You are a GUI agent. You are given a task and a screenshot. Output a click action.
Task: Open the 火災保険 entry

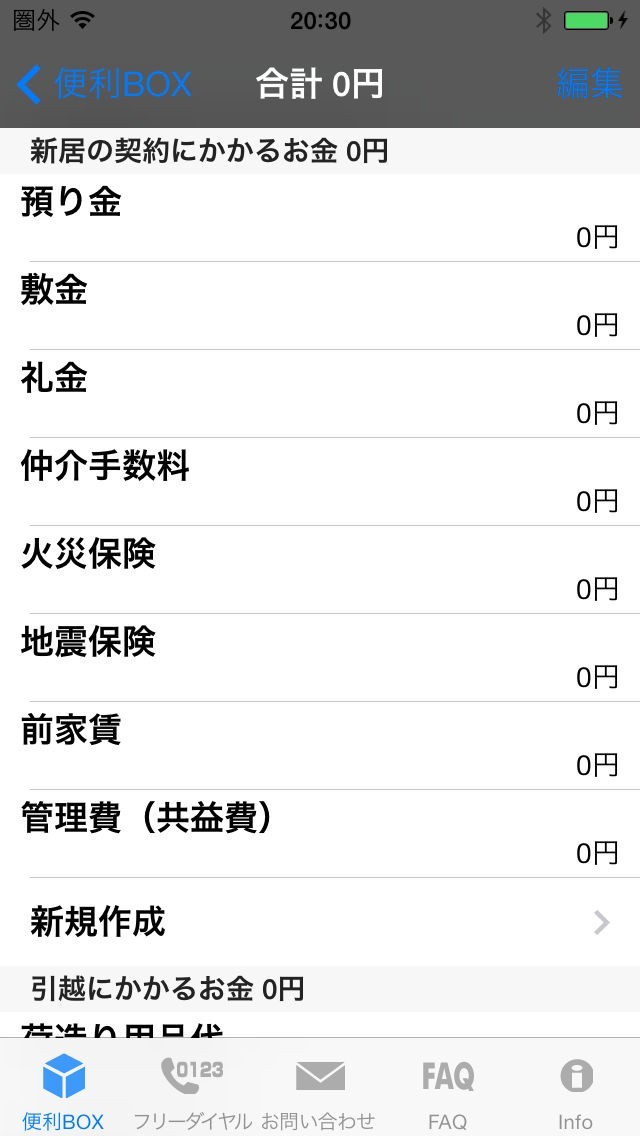click(320, 570)
